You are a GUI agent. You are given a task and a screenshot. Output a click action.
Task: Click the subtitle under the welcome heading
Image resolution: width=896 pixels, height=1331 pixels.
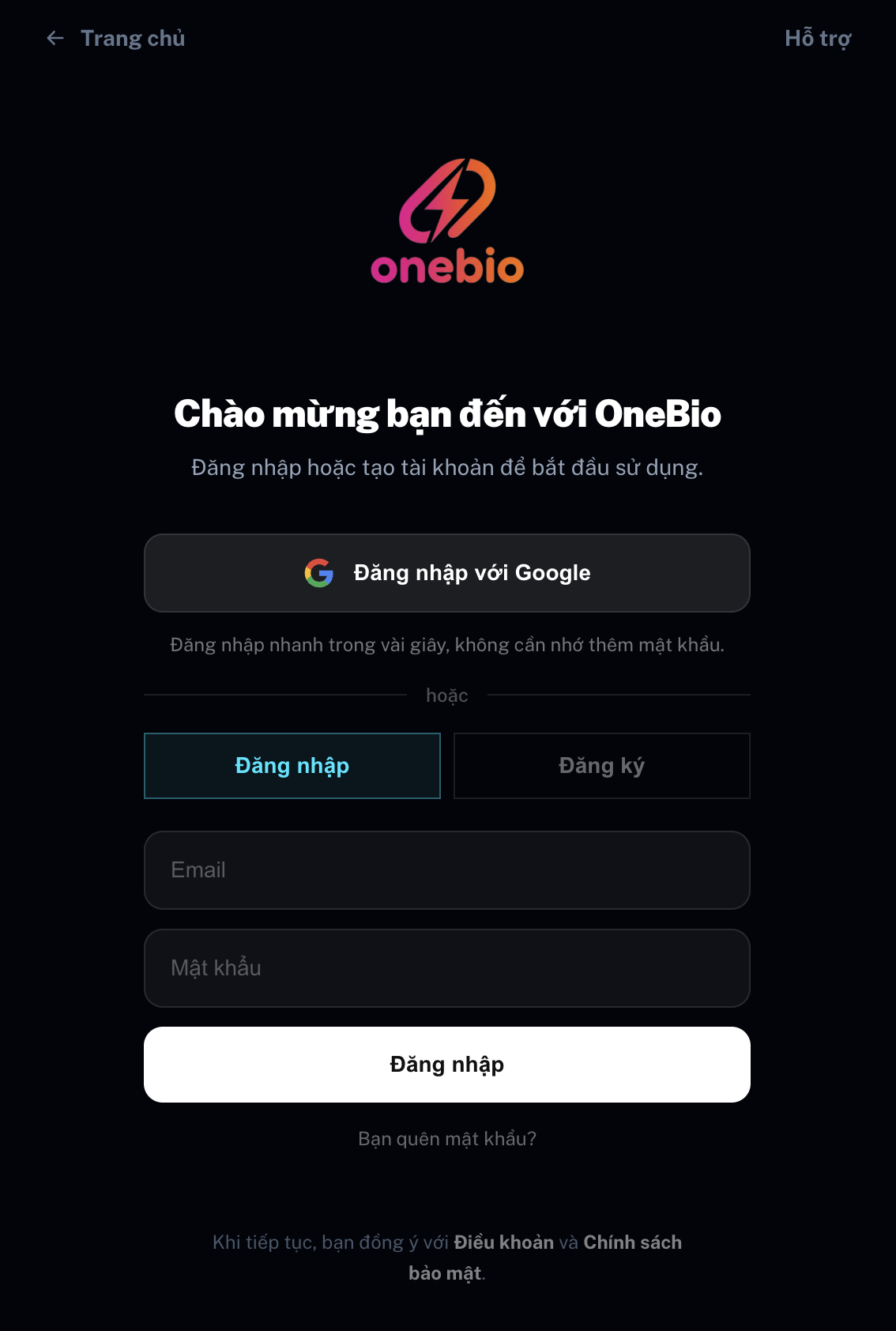tap(447, 467)
